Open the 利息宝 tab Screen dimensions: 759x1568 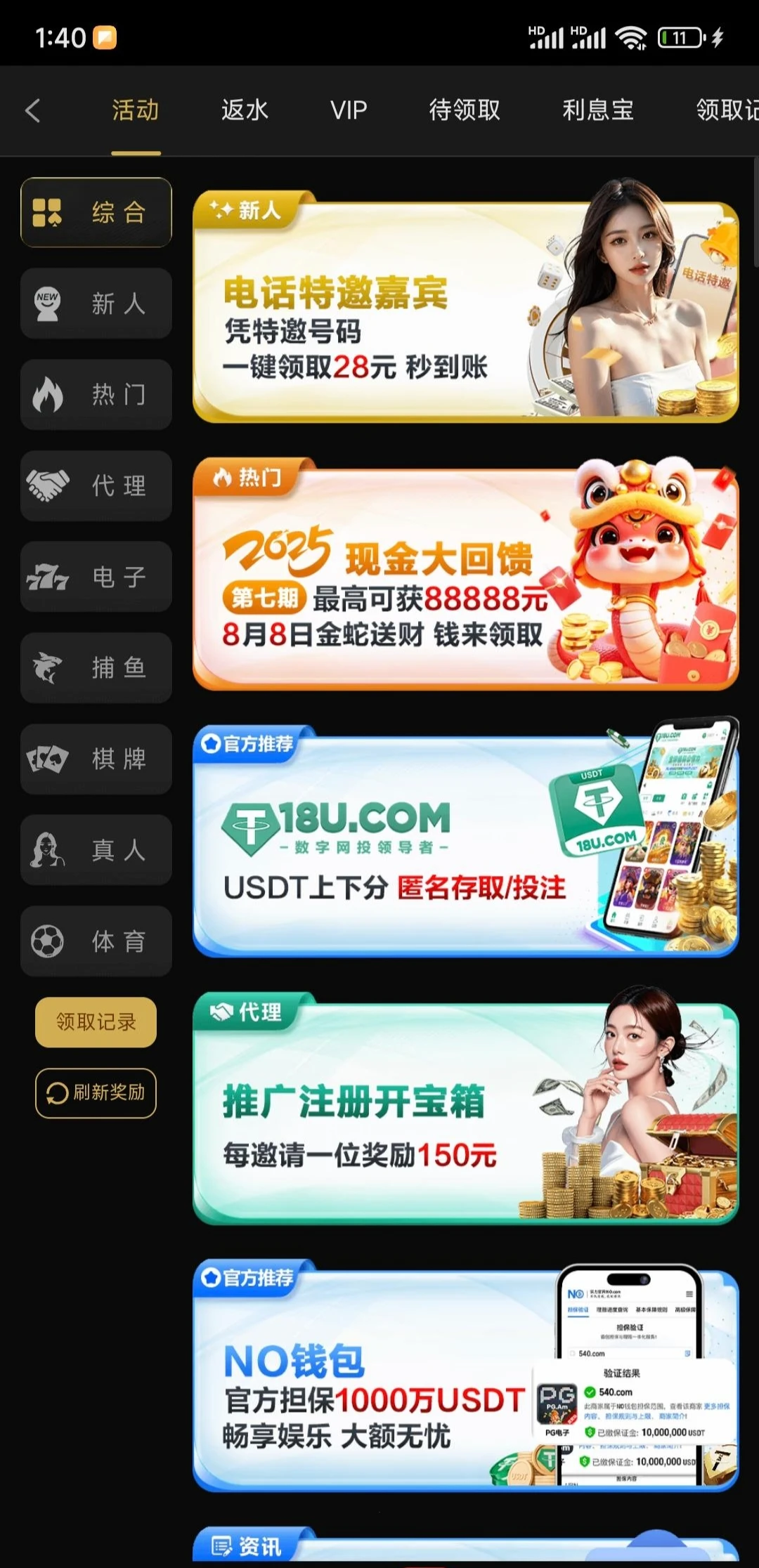(x=597, y=110)
